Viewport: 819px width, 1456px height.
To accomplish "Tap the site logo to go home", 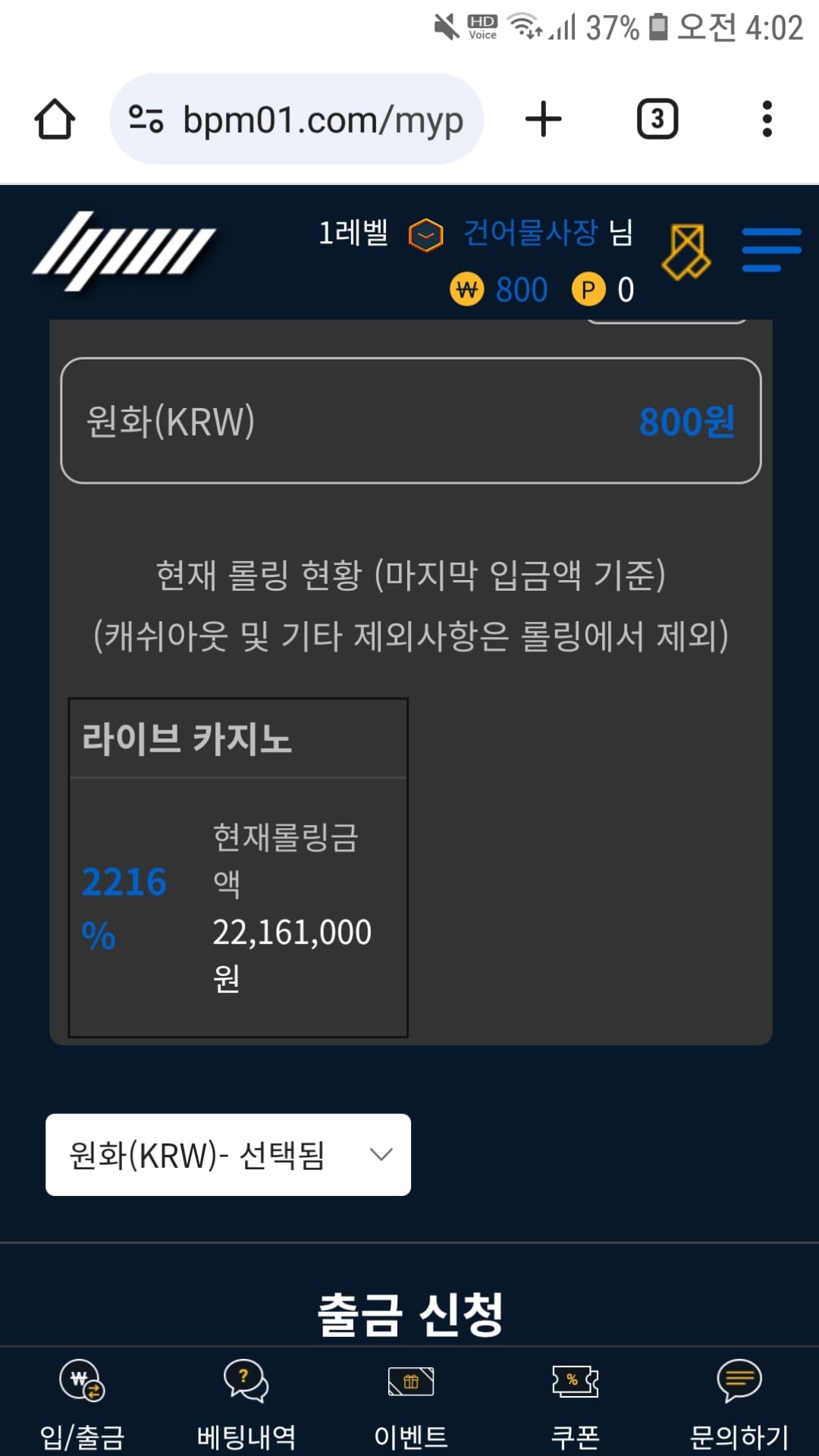I will (124, 251).
